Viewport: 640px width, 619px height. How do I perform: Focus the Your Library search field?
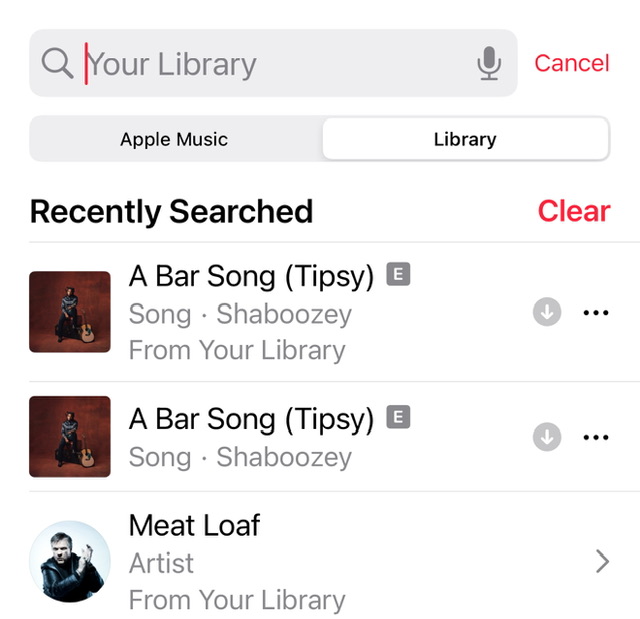click(x=270, y=64)
